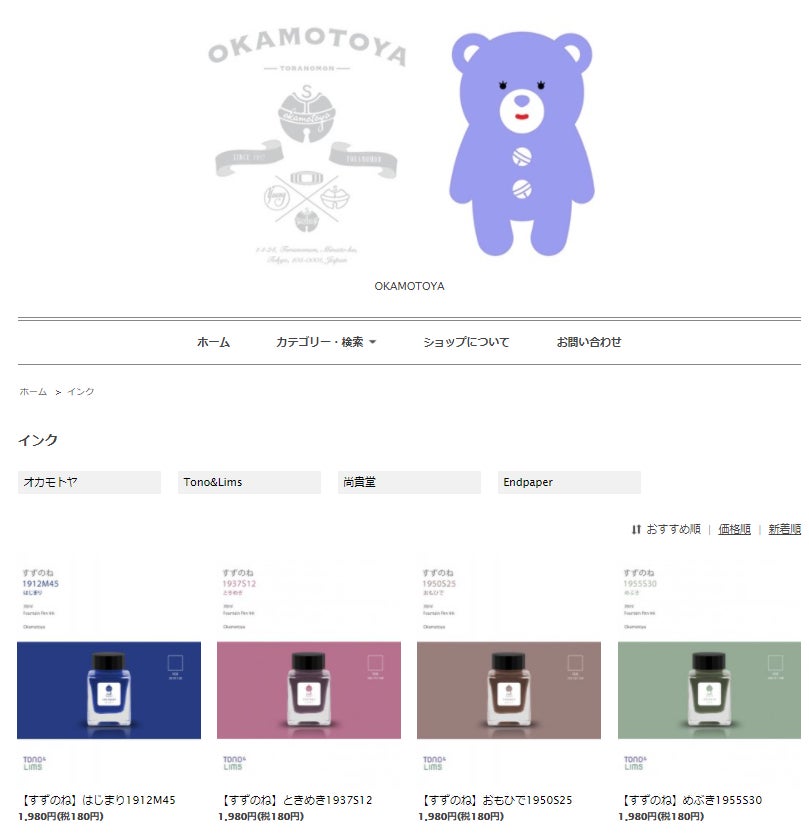Open the Endpaper category
The image size is (809, 835).
[x=569, y=482]
